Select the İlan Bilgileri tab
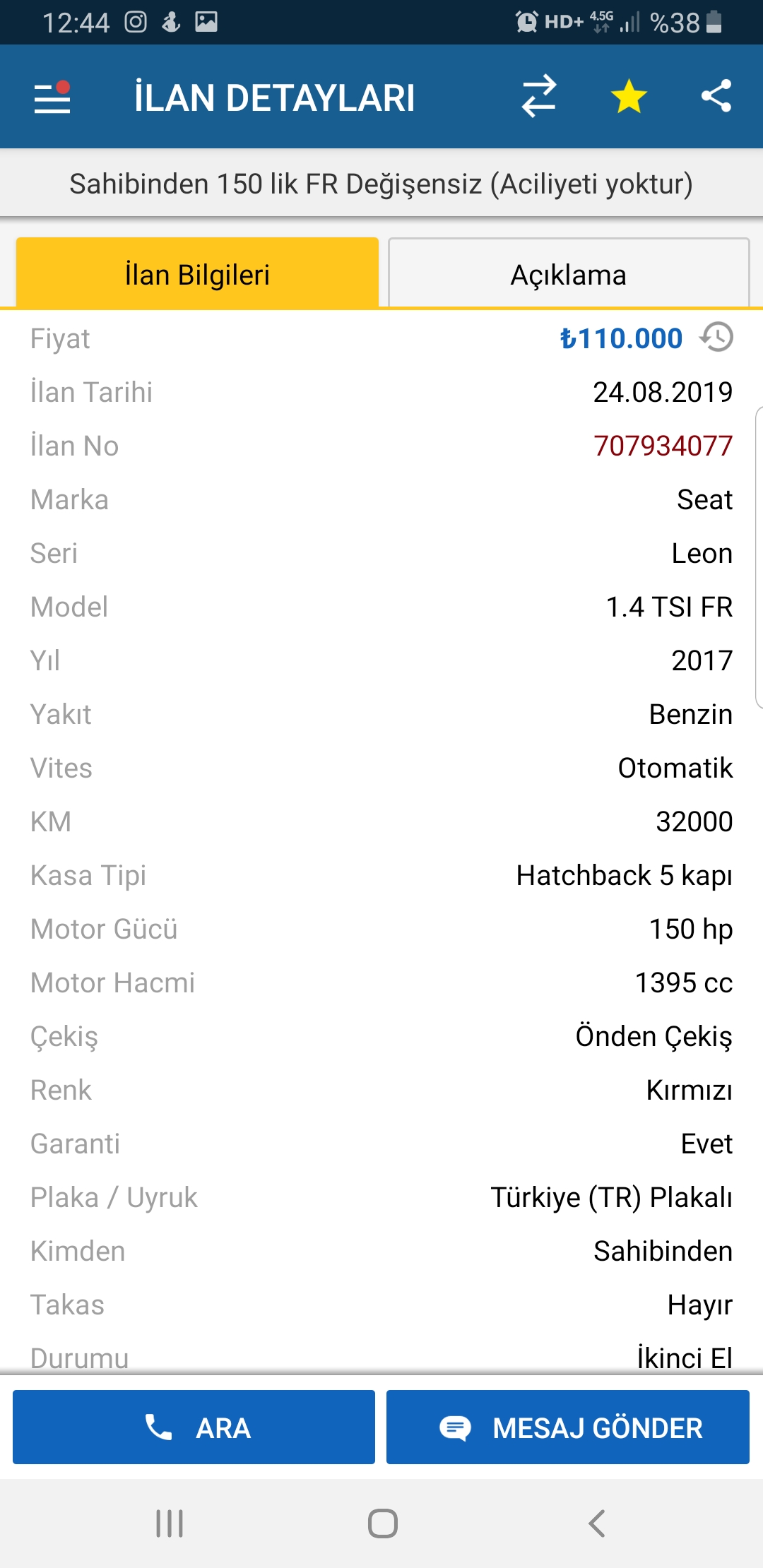763x1568 pixels. pos(197,274)
